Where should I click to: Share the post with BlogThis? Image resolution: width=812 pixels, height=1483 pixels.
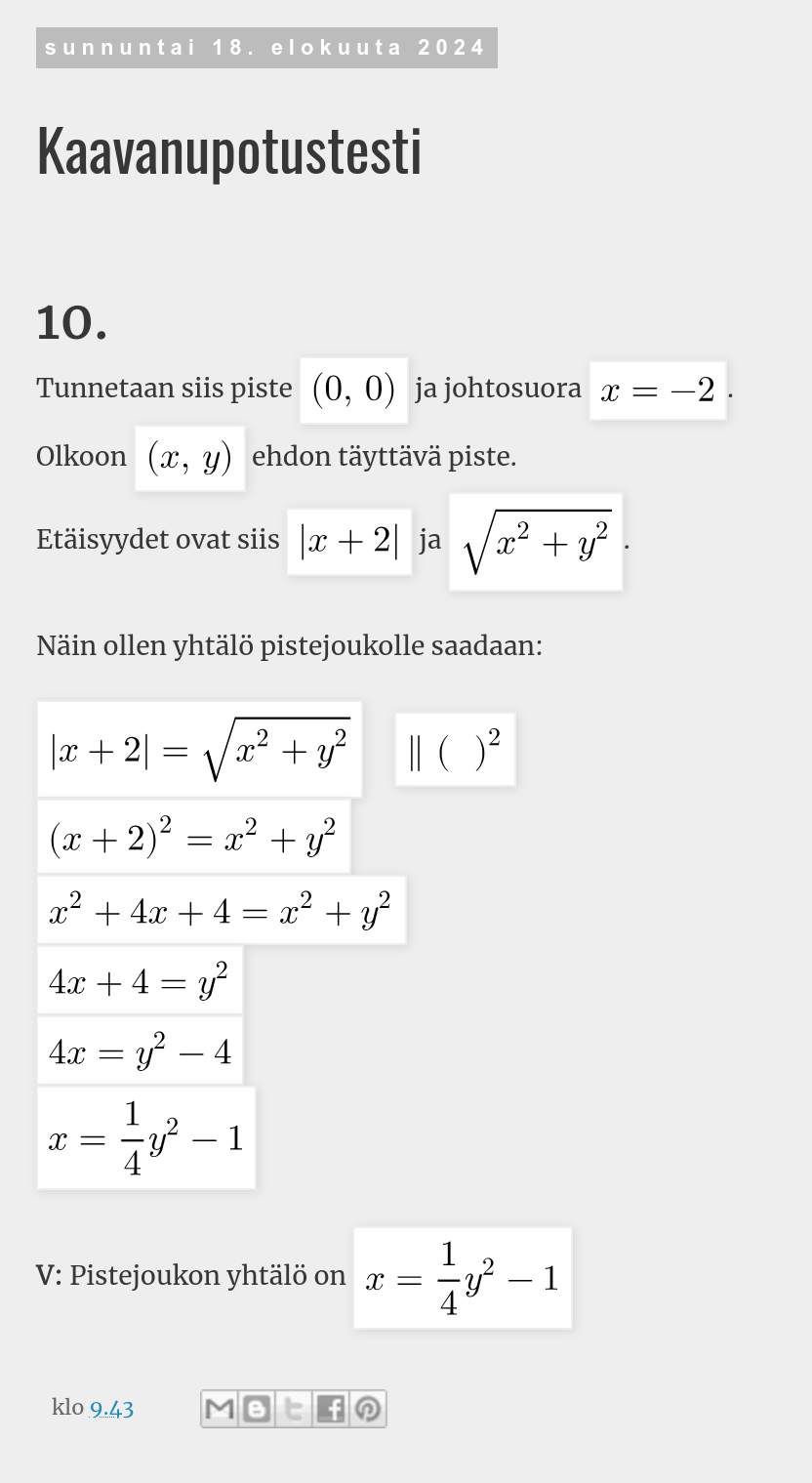[258, 1409]
